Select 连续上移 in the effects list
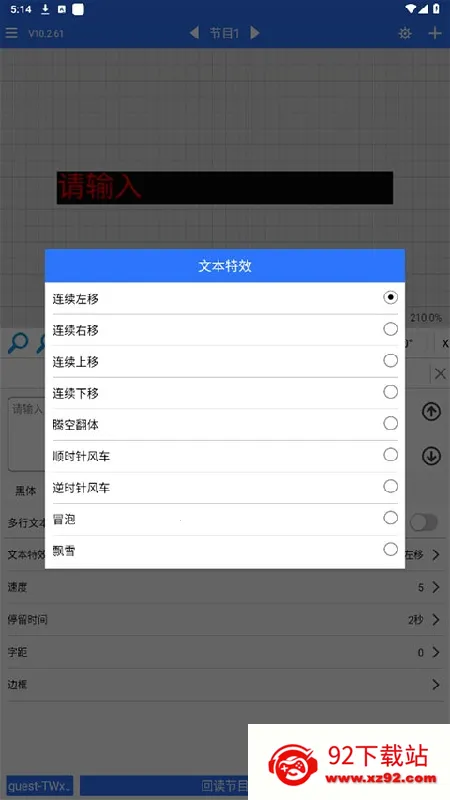 click(x=225, y=361)
